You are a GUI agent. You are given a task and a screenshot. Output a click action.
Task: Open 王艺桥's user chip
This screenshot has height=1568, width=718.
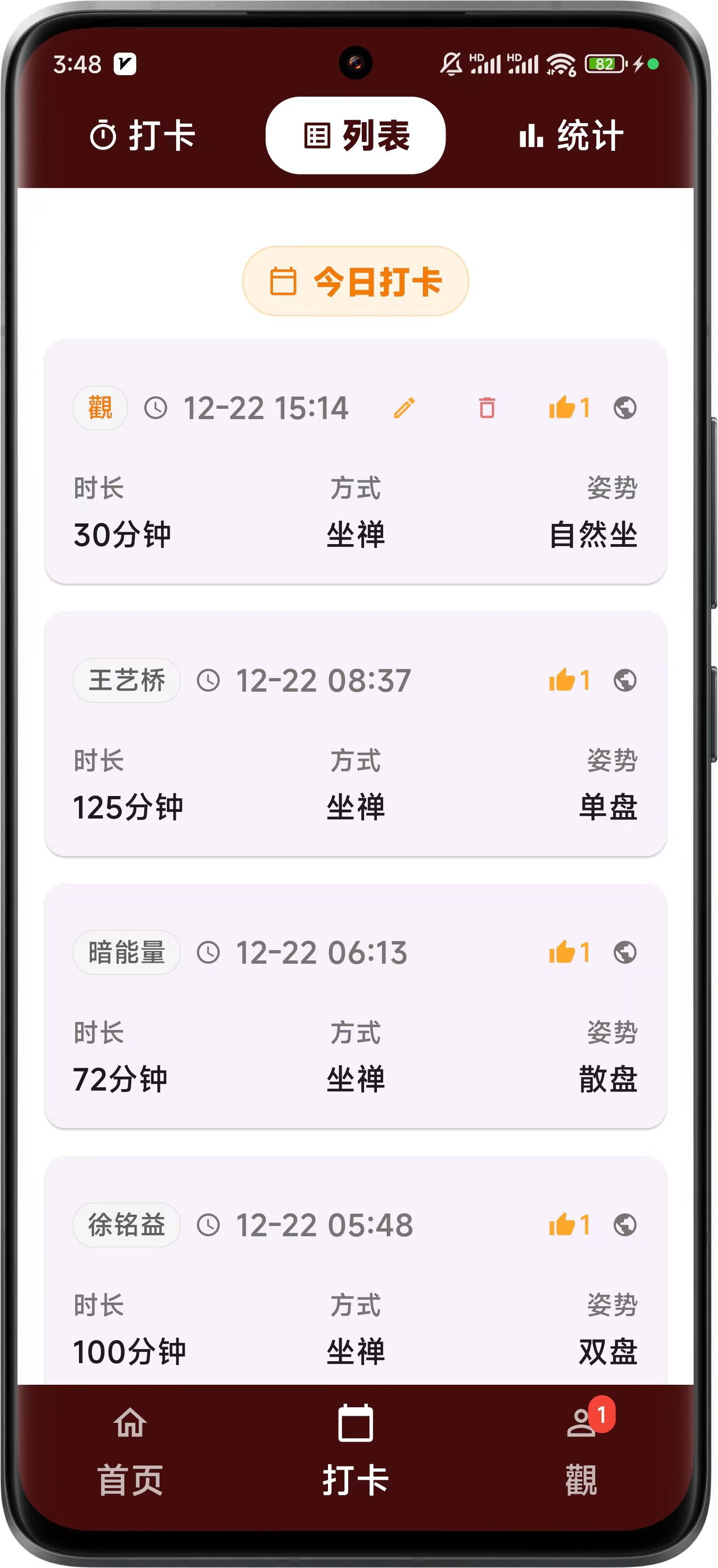(126, 680)
